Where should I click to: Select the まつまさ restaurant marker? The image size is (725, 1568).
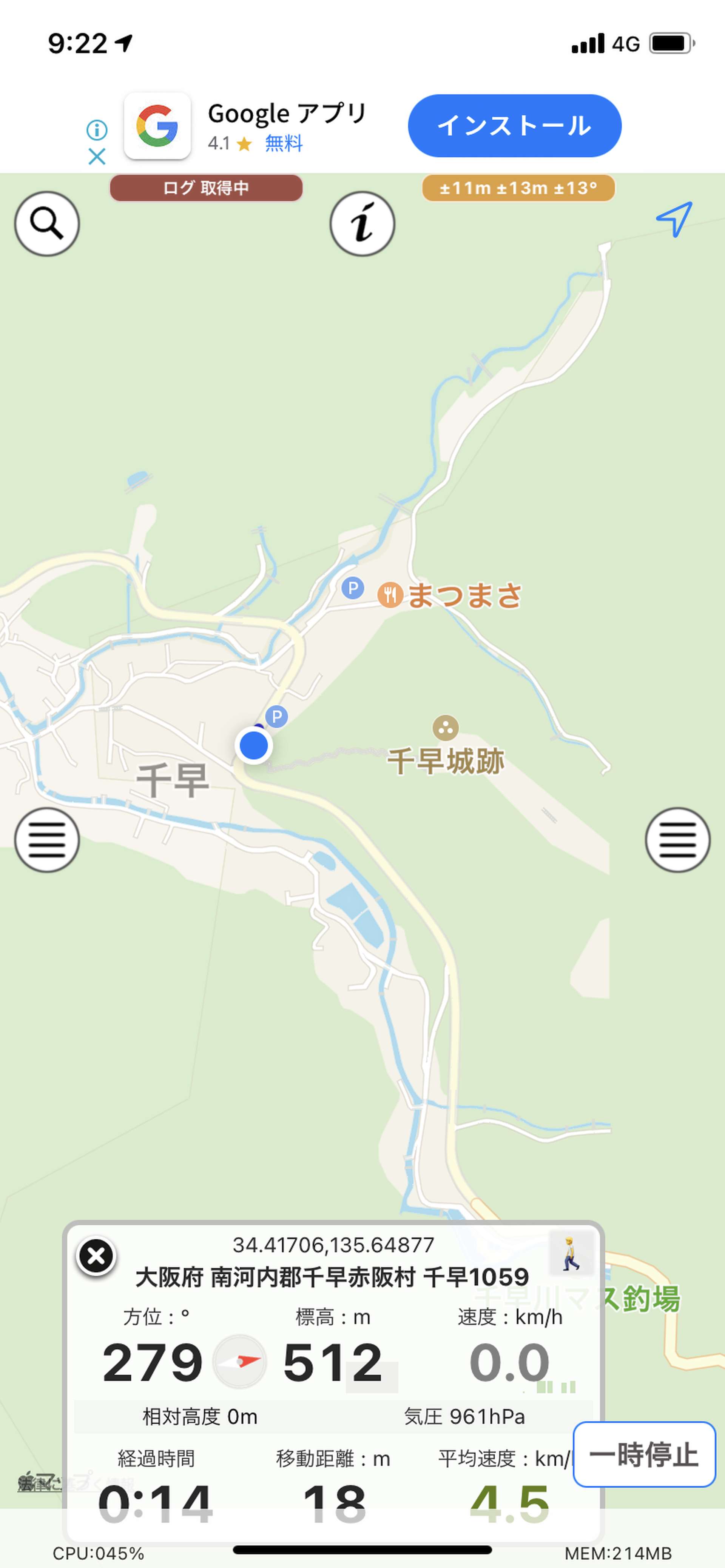[390, 595]
